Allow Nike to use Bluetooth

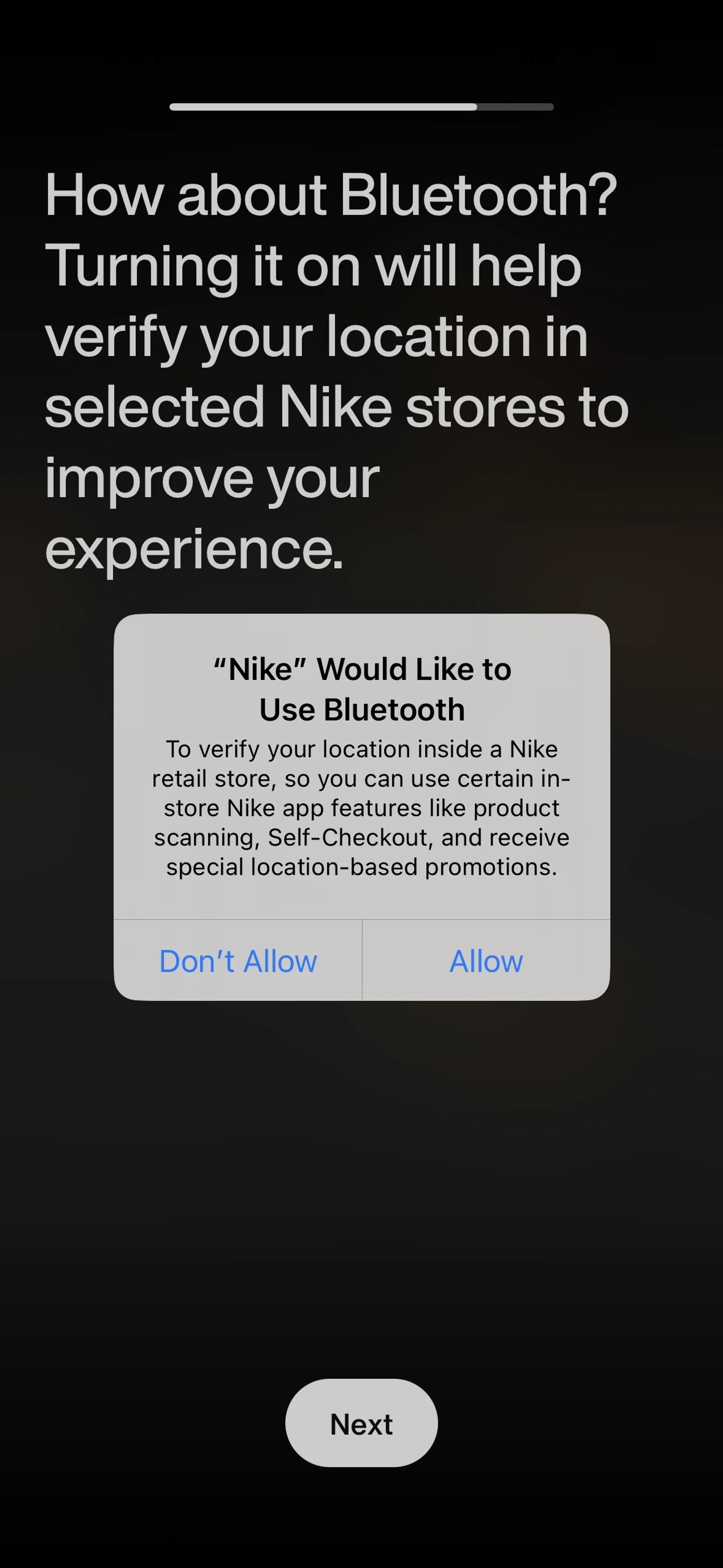click(486, 961)
